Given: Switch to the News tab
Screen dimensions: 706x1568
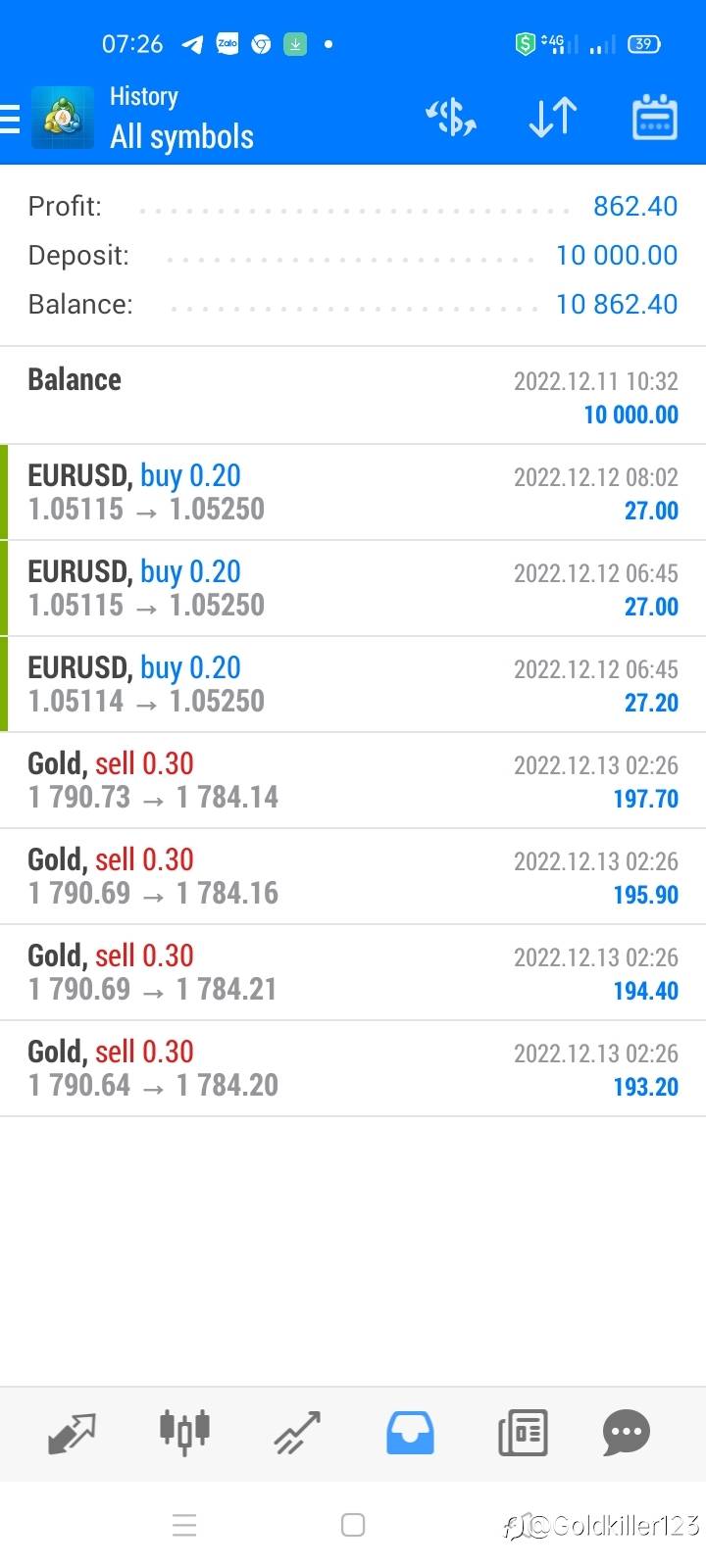Looking at the screenshot, I should point(523,1434).
